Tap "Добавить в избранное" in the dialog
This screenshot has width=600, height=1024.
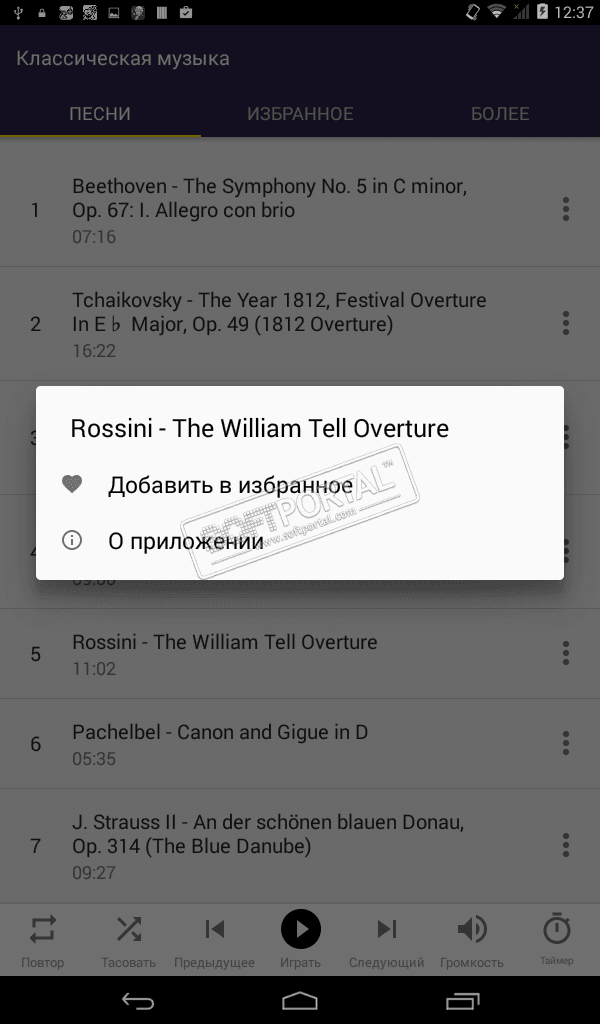click(x=230, y=486)
